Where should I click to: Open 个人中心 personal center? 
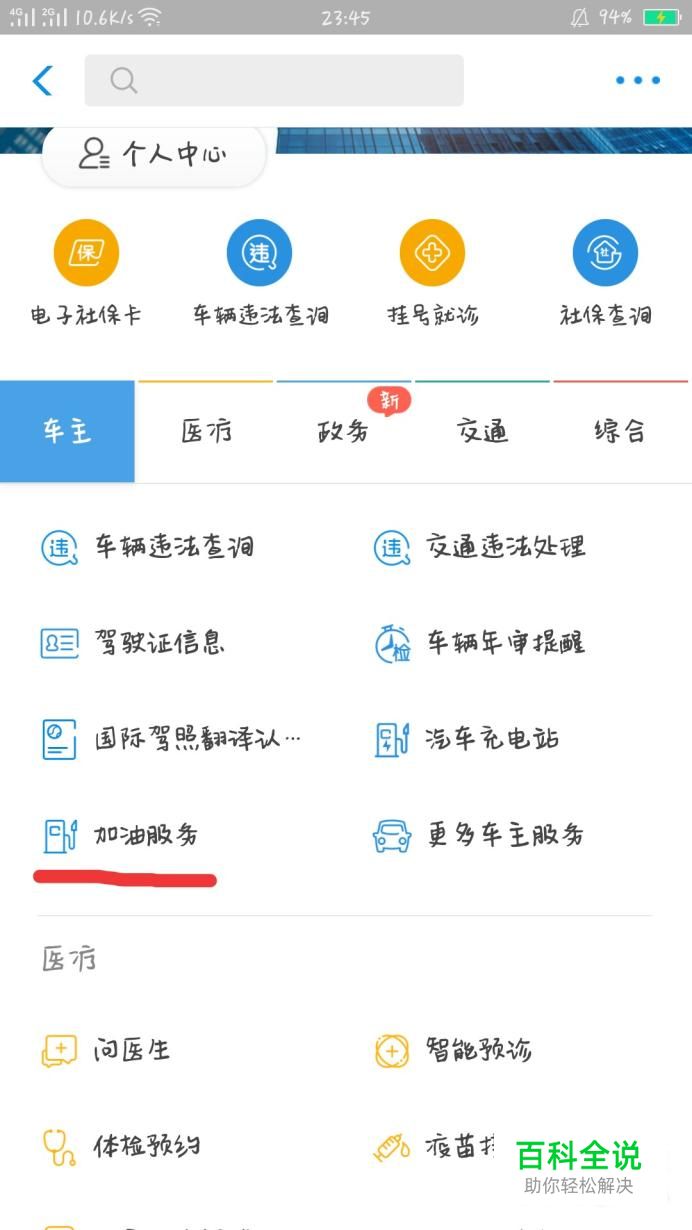point(154,154)
